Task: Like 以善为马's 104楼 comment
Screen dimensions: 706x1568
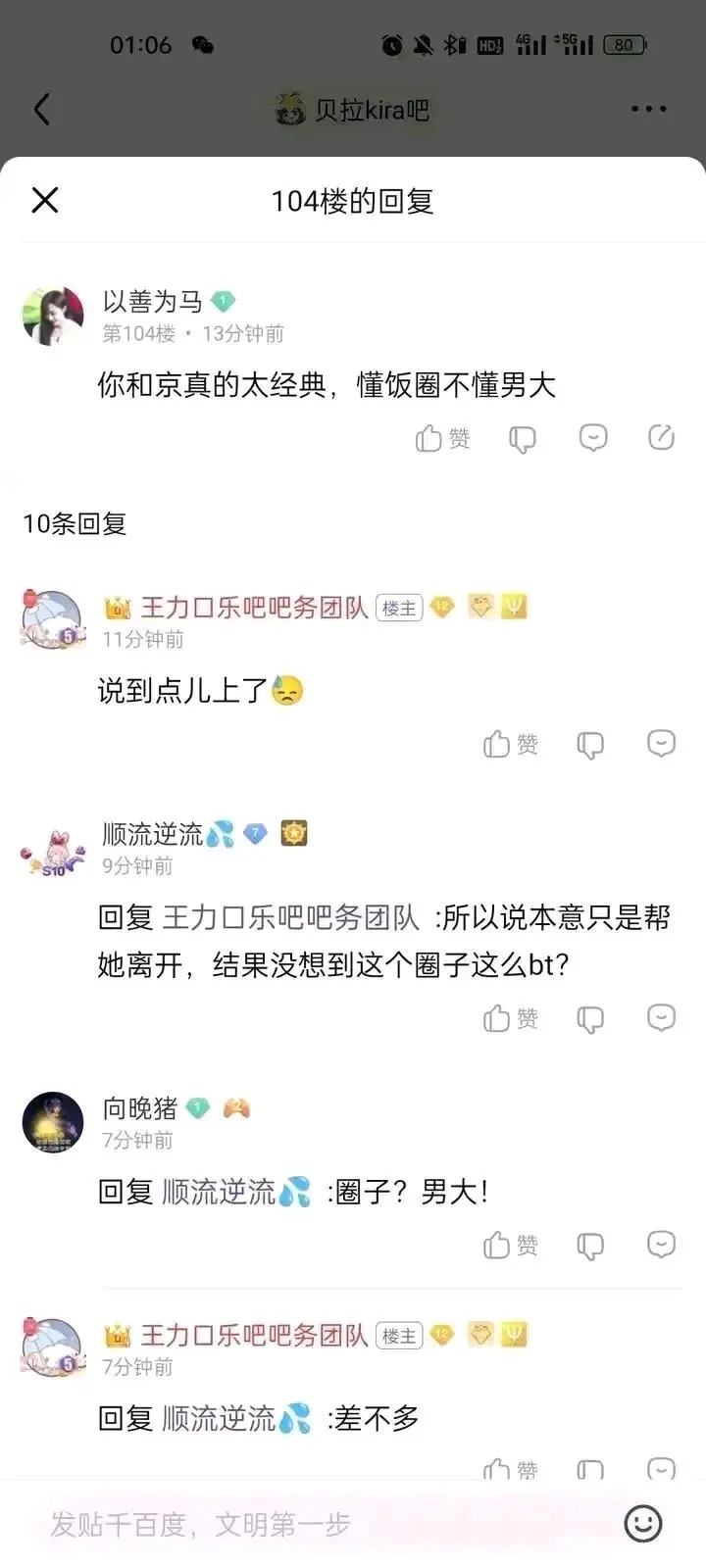Action: click(442, 438)
